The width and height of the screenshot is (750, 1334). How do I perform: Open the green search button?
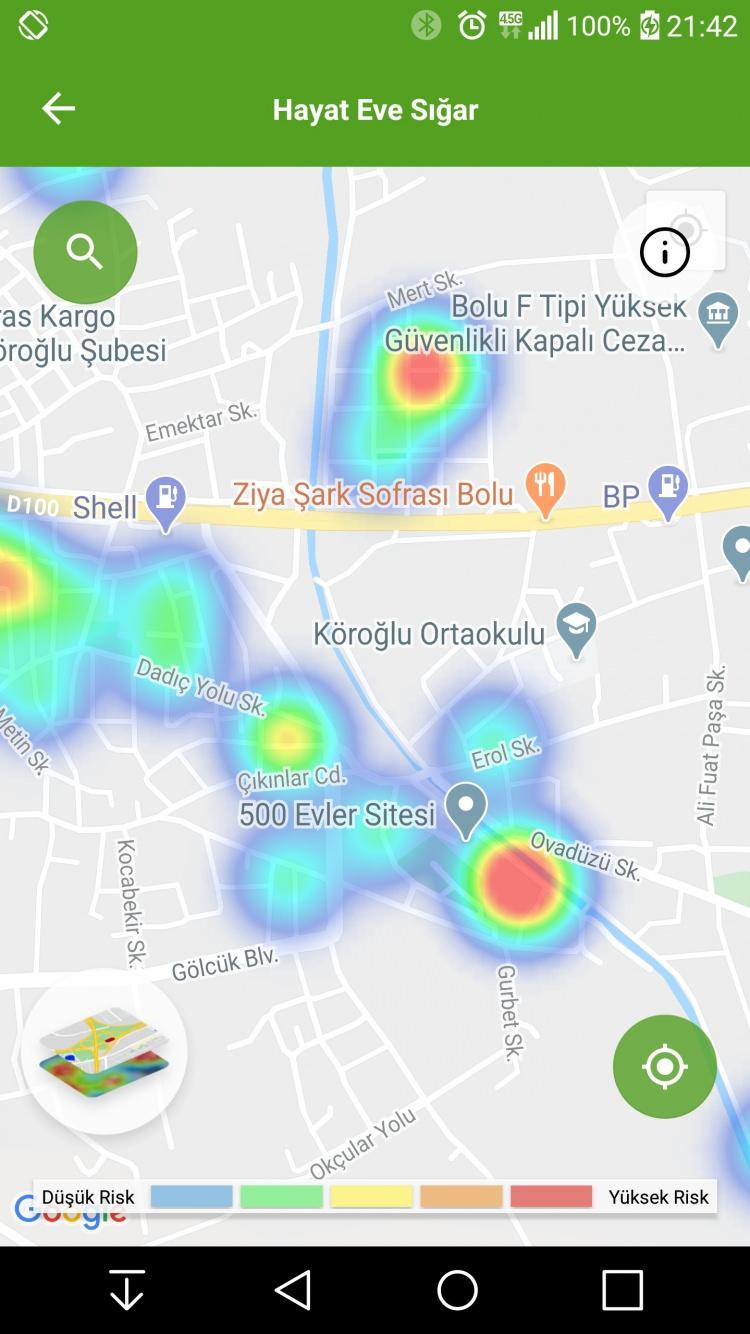[x=85, y=252]
